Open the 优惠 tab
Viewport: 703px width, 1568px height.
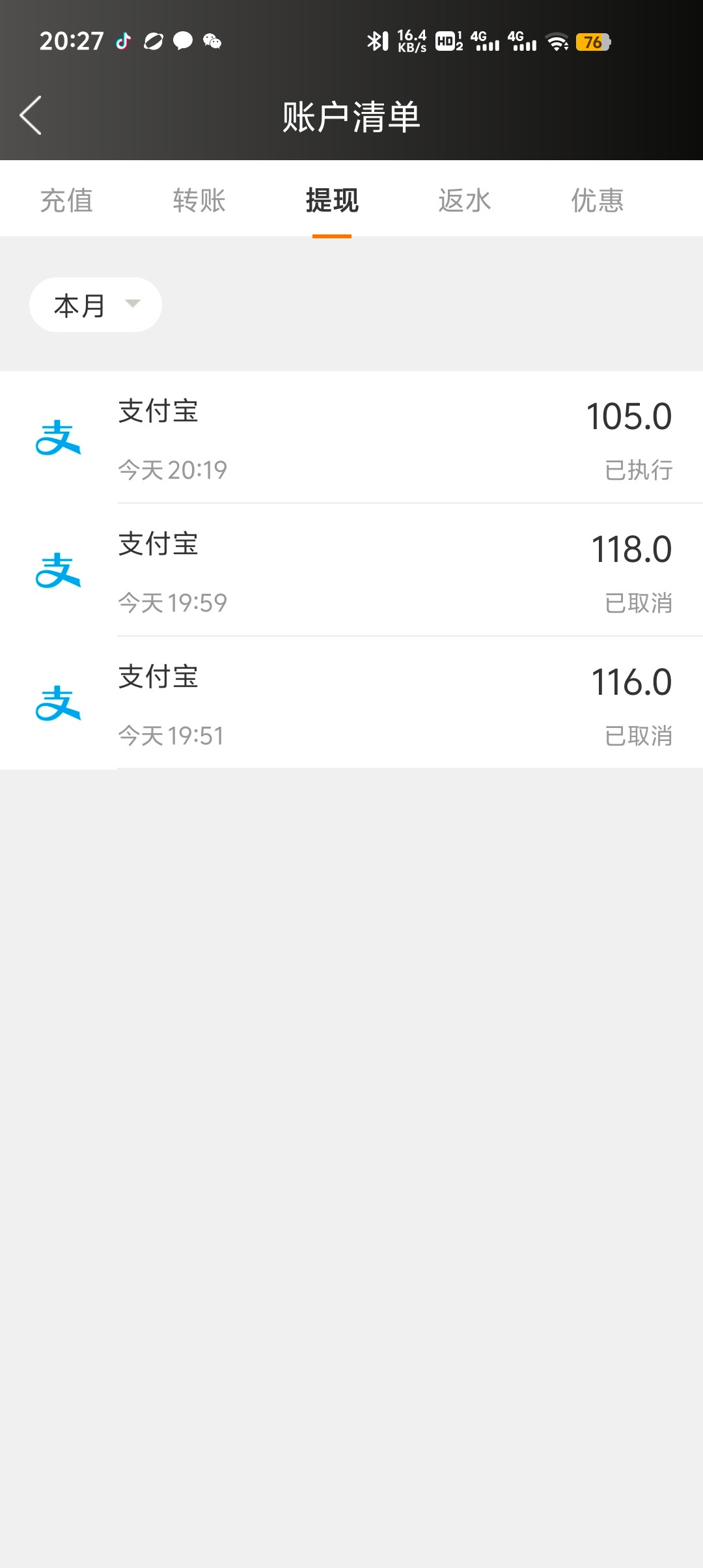coord(598,200)
